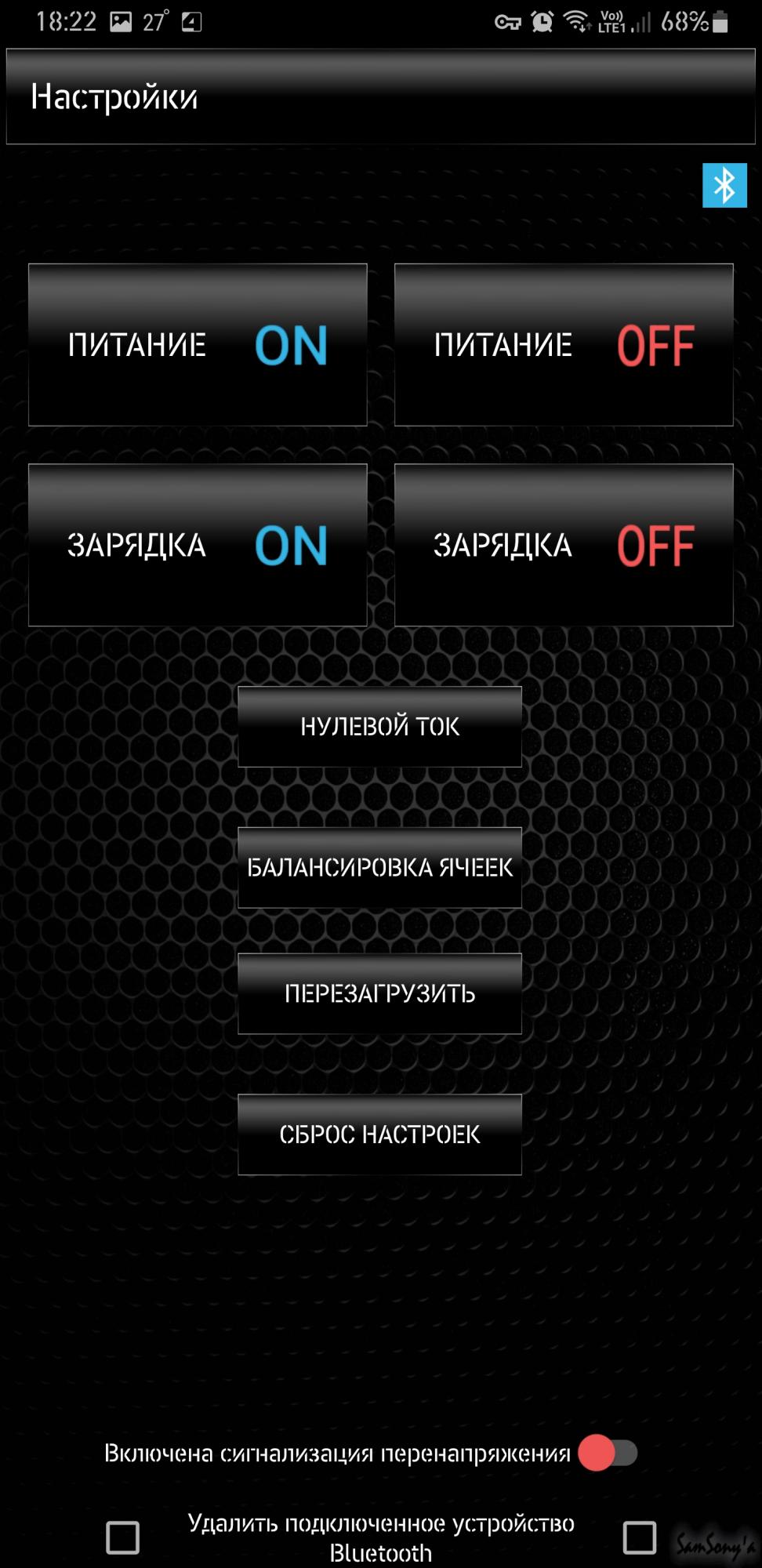Select the НУЛЕВОЙ ТОК button

tap(379, 727)
